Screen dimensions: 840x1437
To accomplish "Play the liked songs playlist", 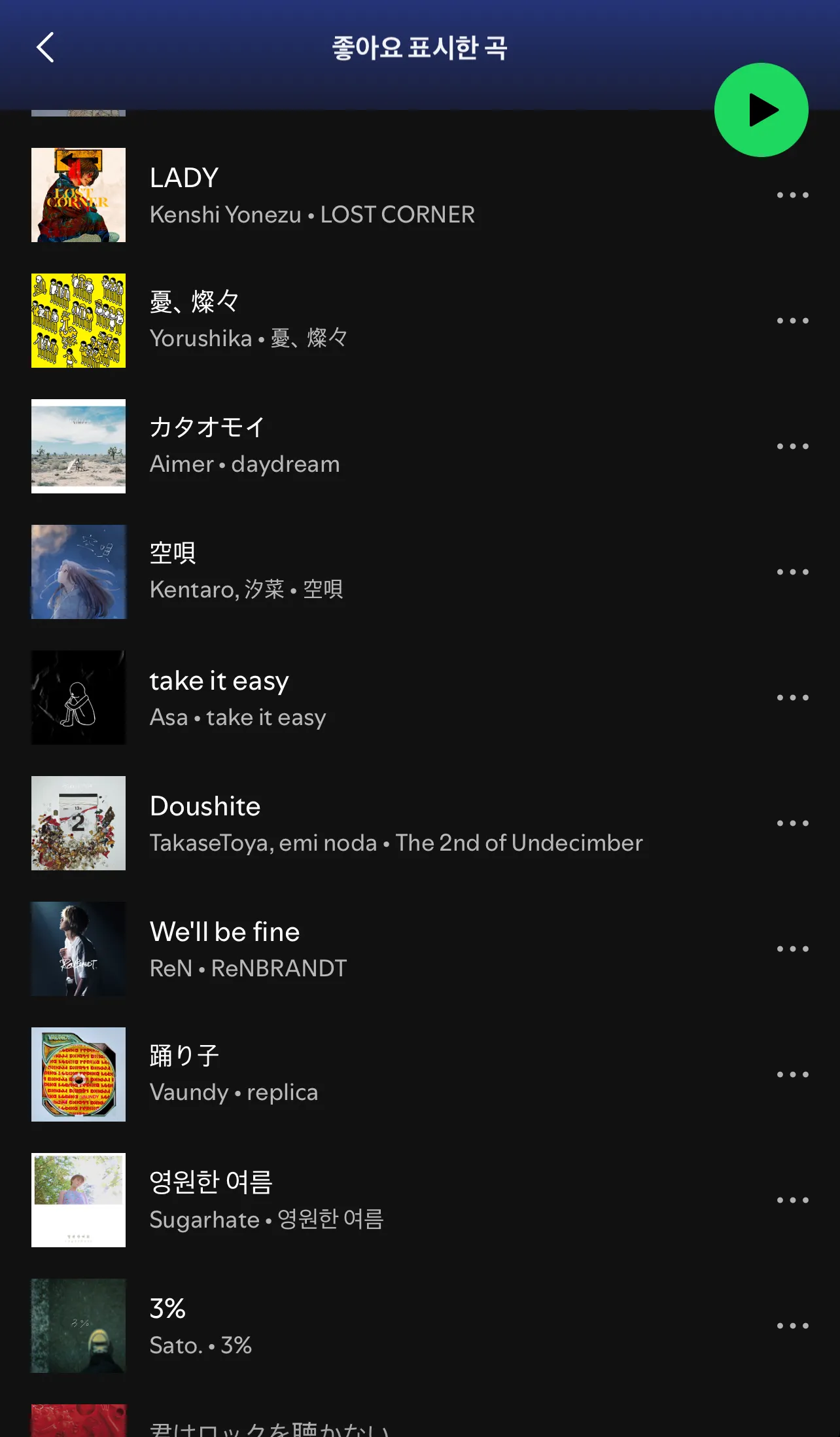I will [761, 110].
